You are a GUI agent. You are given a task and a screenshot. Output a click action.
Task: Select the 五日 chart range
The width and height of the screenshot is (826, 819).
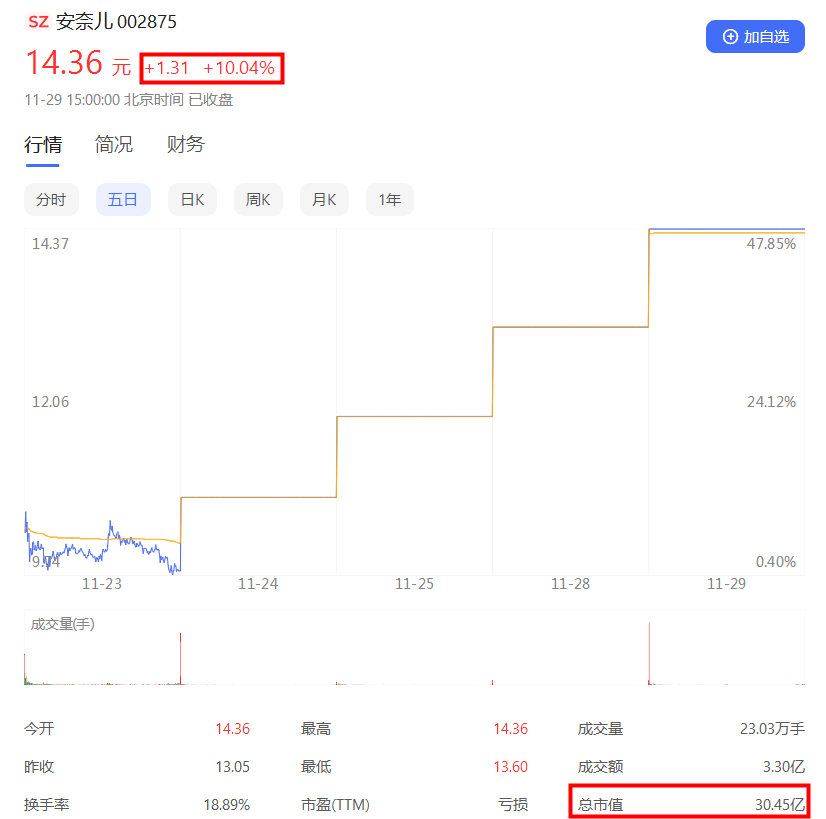pyautogui.click(x=123, y=200)
